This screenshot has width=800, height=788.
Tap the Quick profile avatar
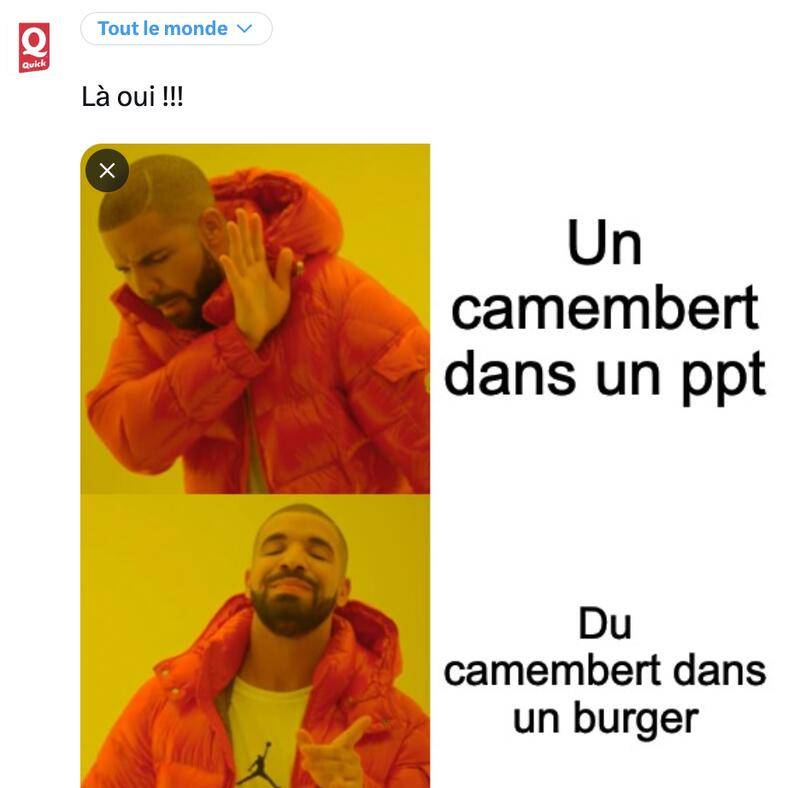pyautogui.click(x=34, y=47)
